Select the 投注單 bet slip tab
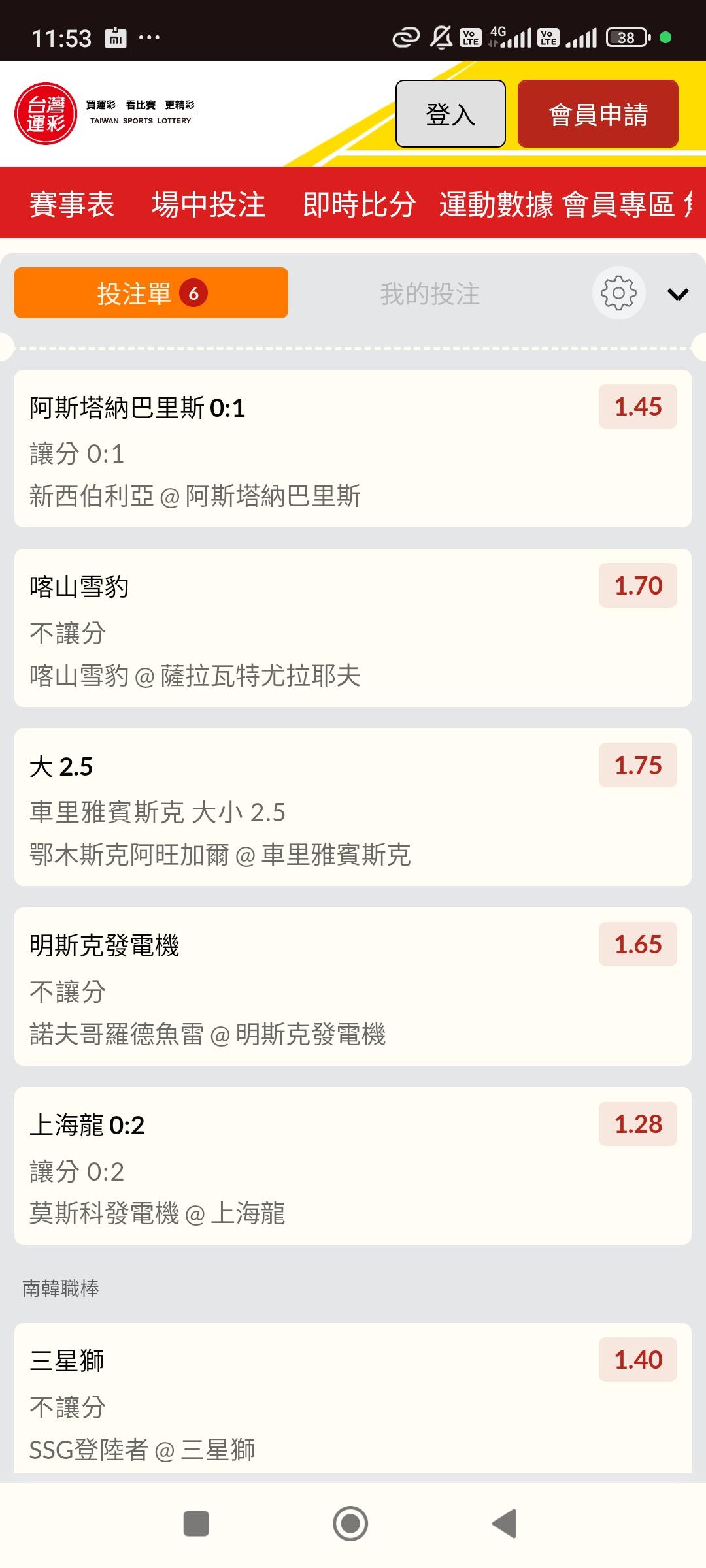 151,293
